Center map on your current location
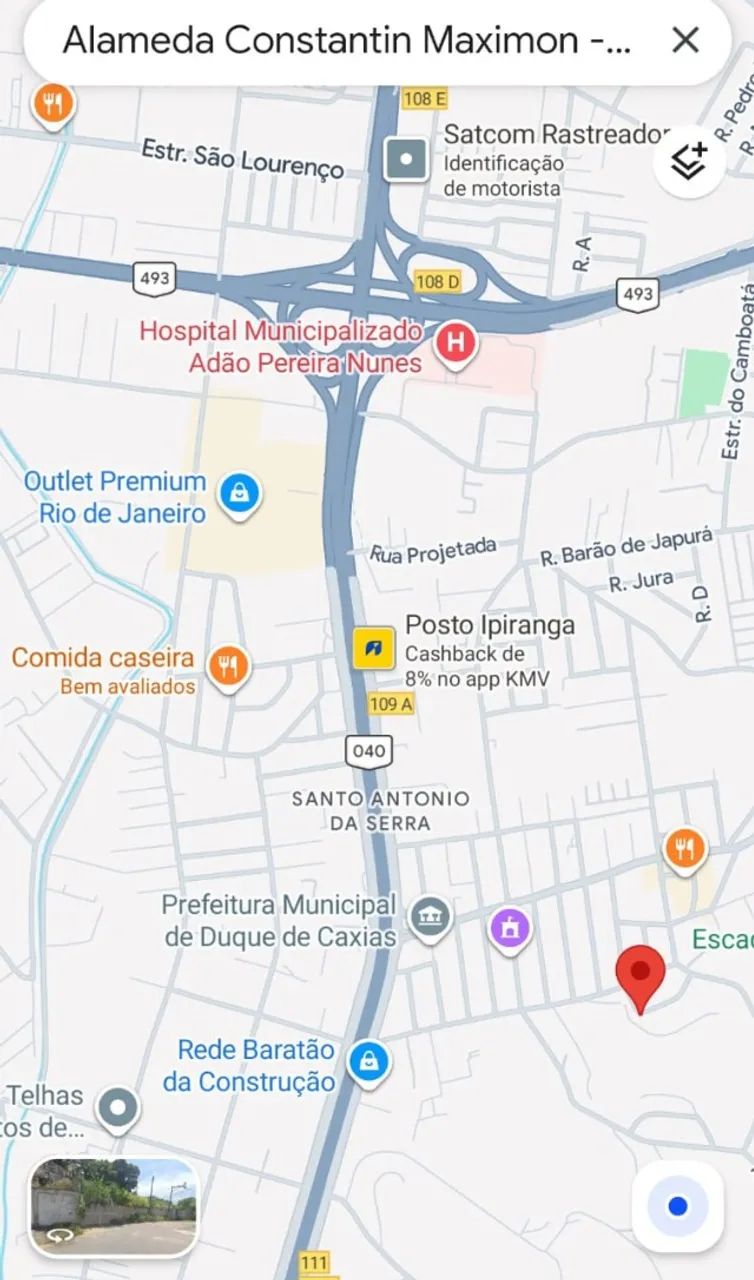 point(679,1205)
